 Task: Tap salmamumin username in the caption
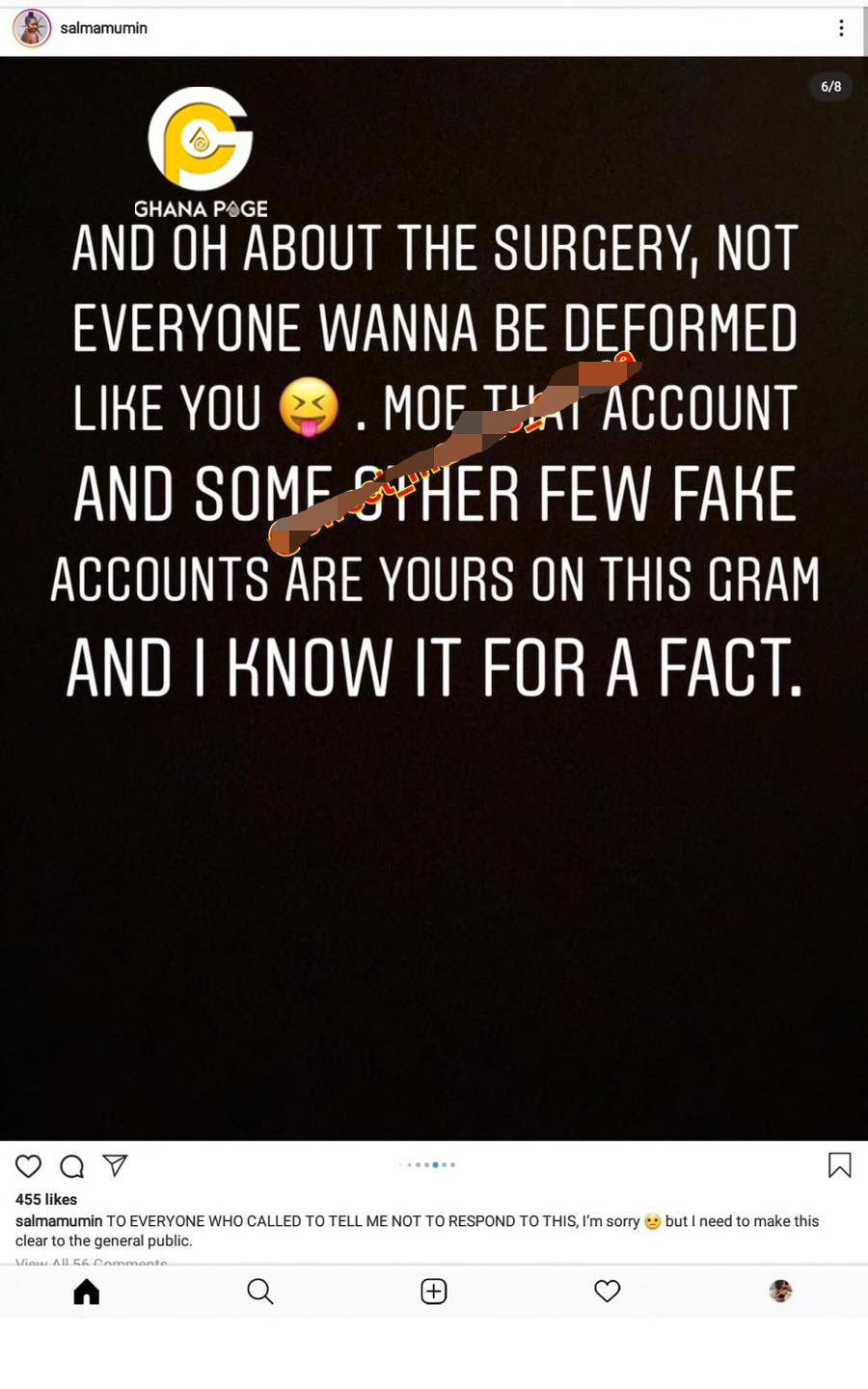[x=59, y=1221]
